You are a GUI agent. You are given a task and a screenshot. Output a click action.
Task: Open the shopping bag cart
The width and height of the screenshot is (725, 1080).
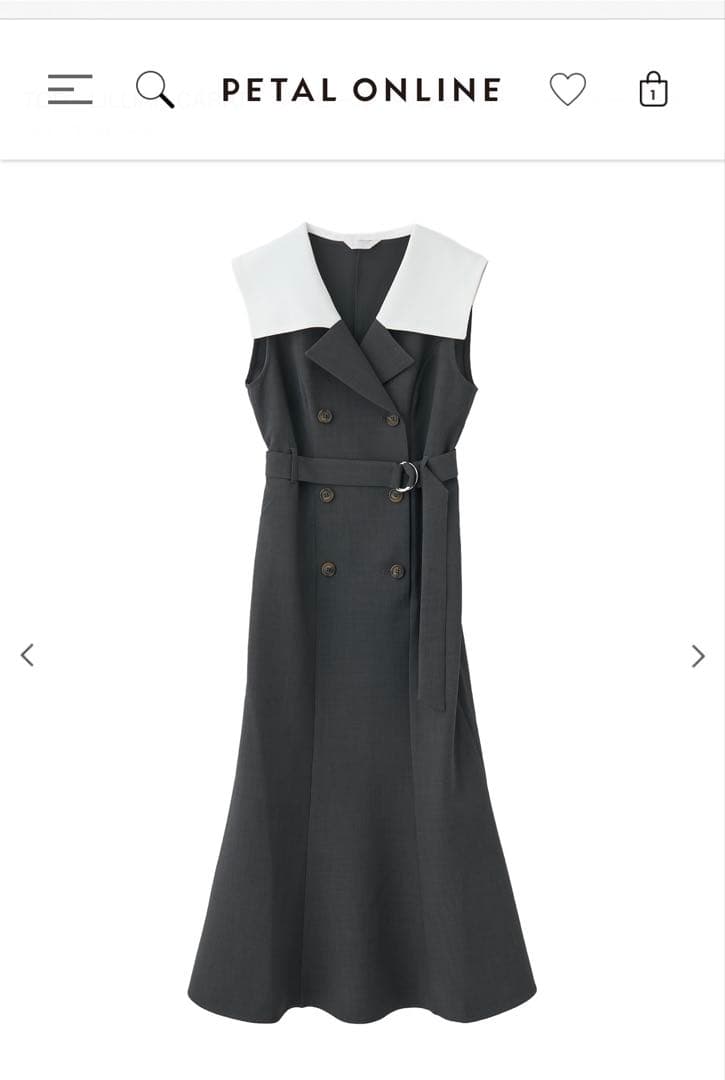[653, 90]
